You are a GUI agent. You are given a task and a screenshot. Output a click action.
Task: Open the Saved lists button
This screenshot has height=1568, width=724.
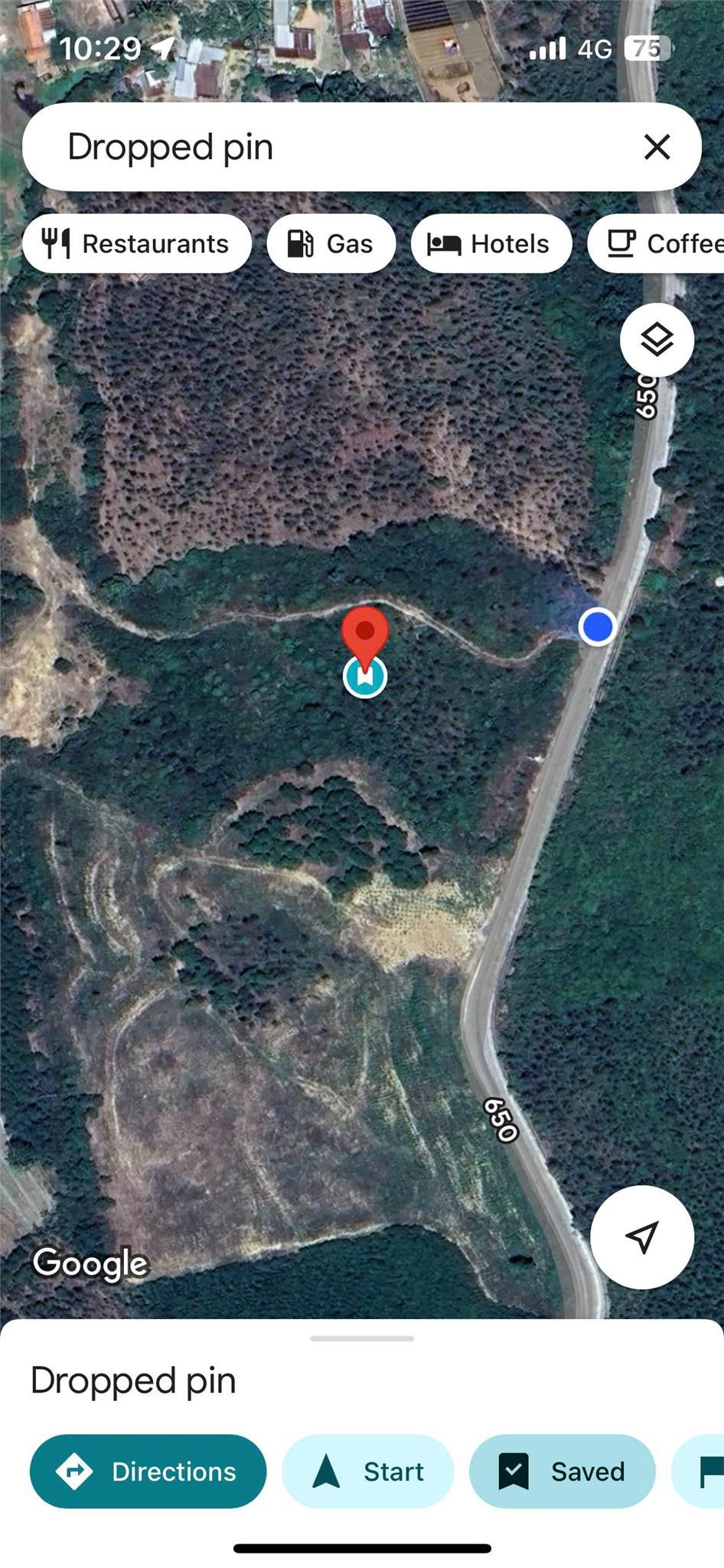[562, 1471]
